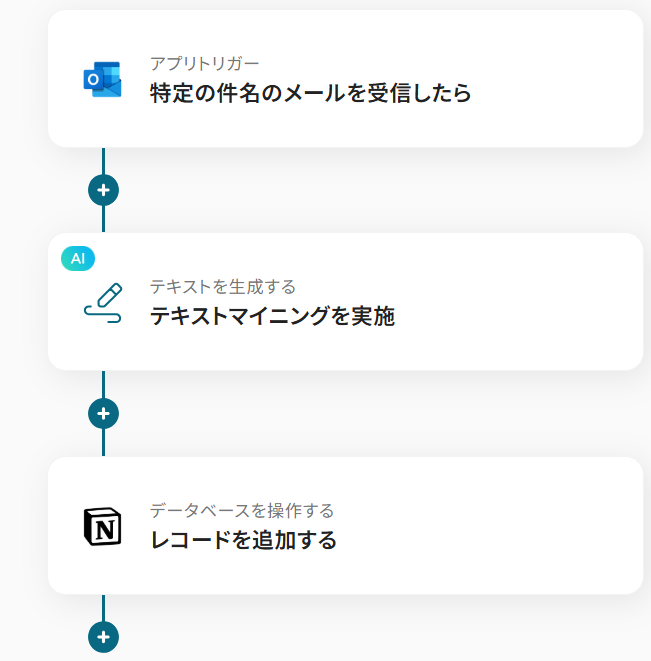The width and height of the screenshot is (651, 661).
Task: Add a step below テキストマイニングを実施
Action: (x=103, y=413)
